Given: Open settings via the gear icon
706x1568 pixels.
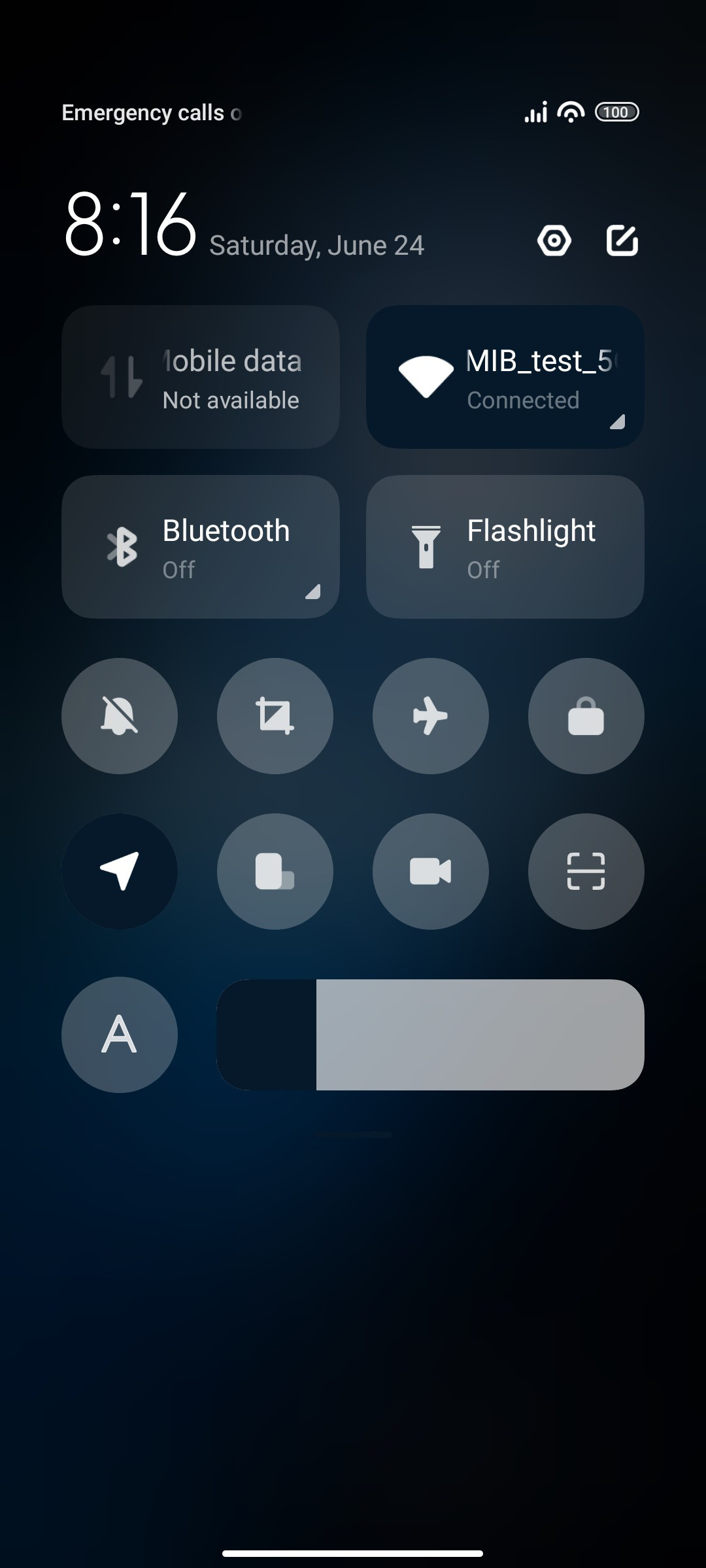Looking at the screenshot, I should point(554,241).
